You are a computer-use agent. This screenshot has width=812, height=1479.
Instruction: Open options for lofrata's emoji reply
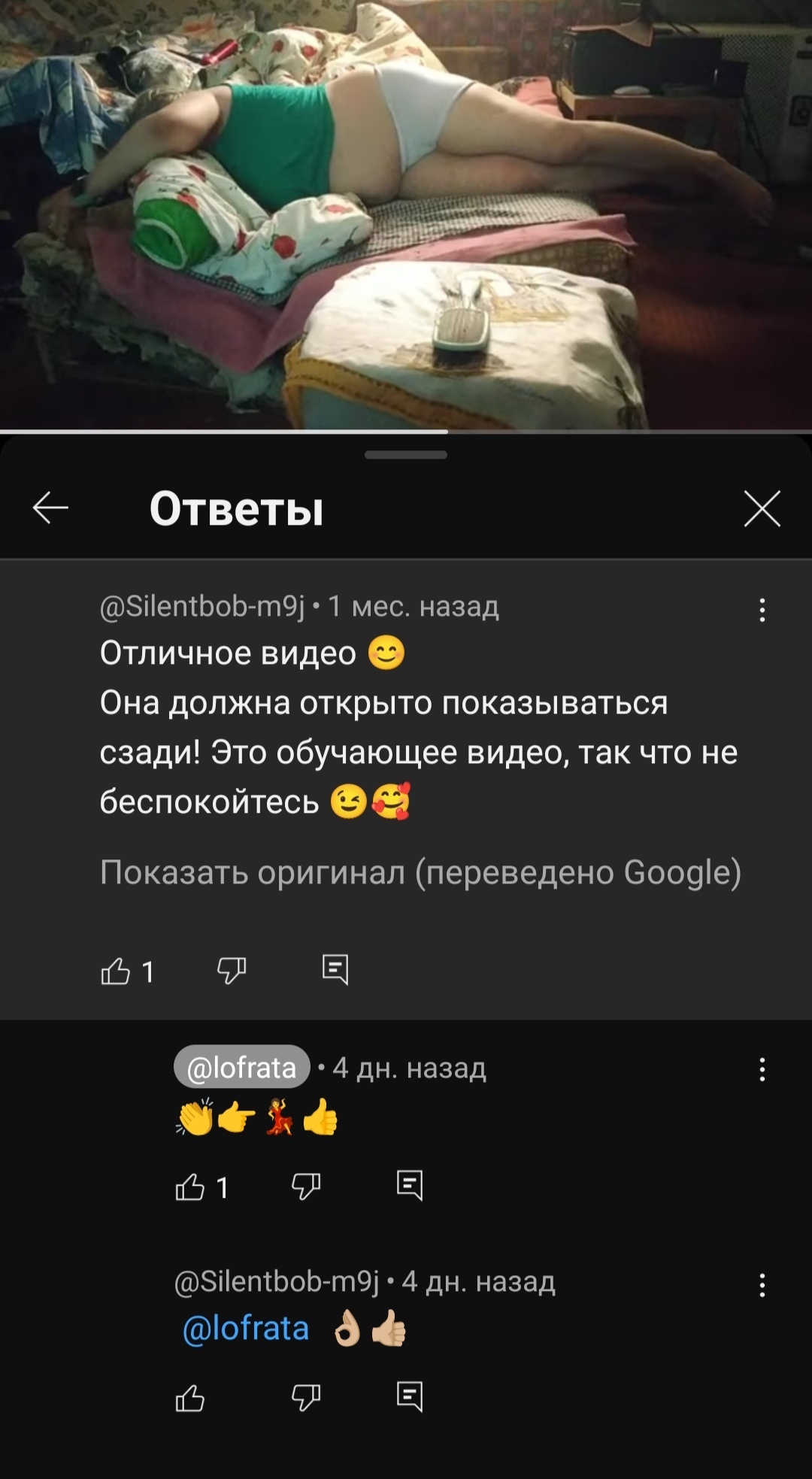tap(762, 1069)
